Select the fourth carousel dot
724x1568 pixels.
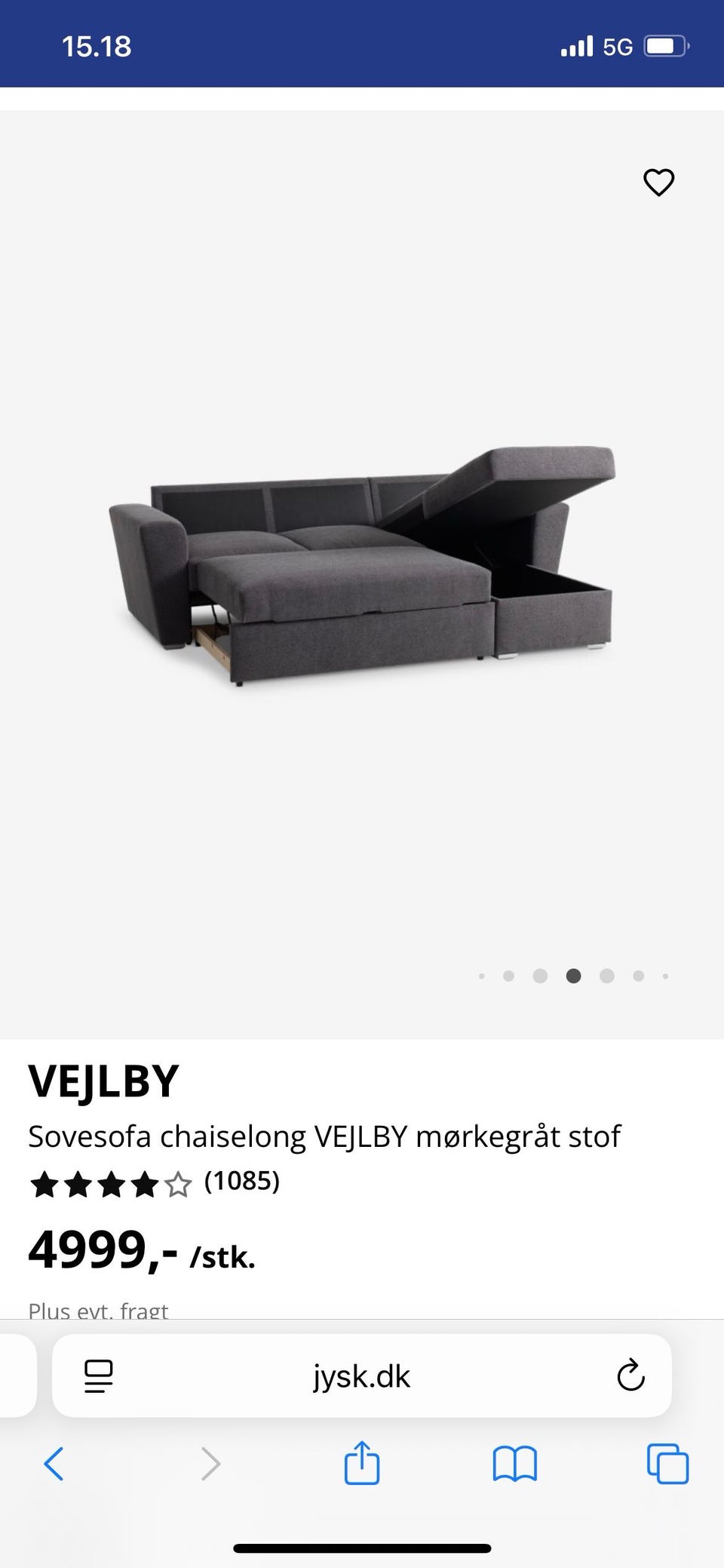[573, 976]
